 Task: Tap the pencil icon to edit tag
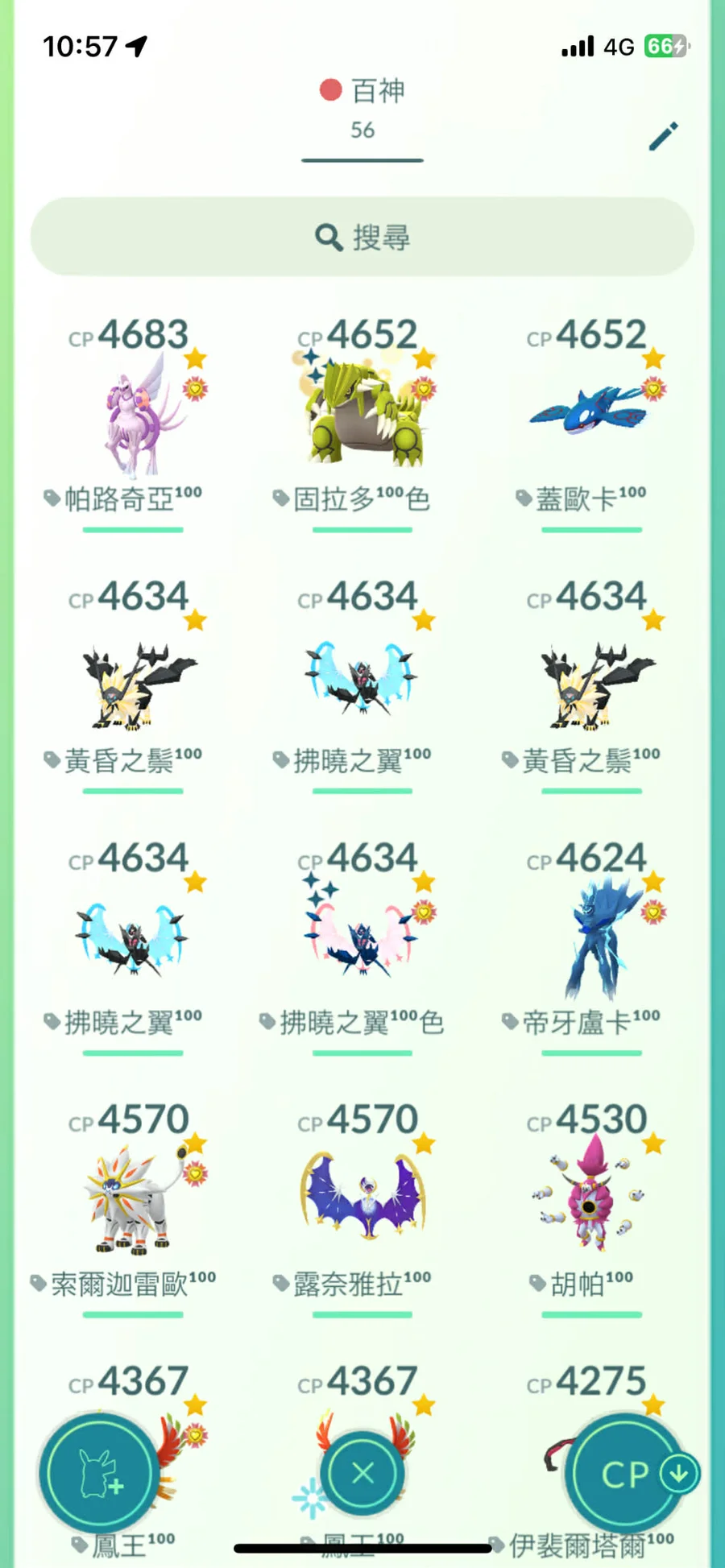663,137
